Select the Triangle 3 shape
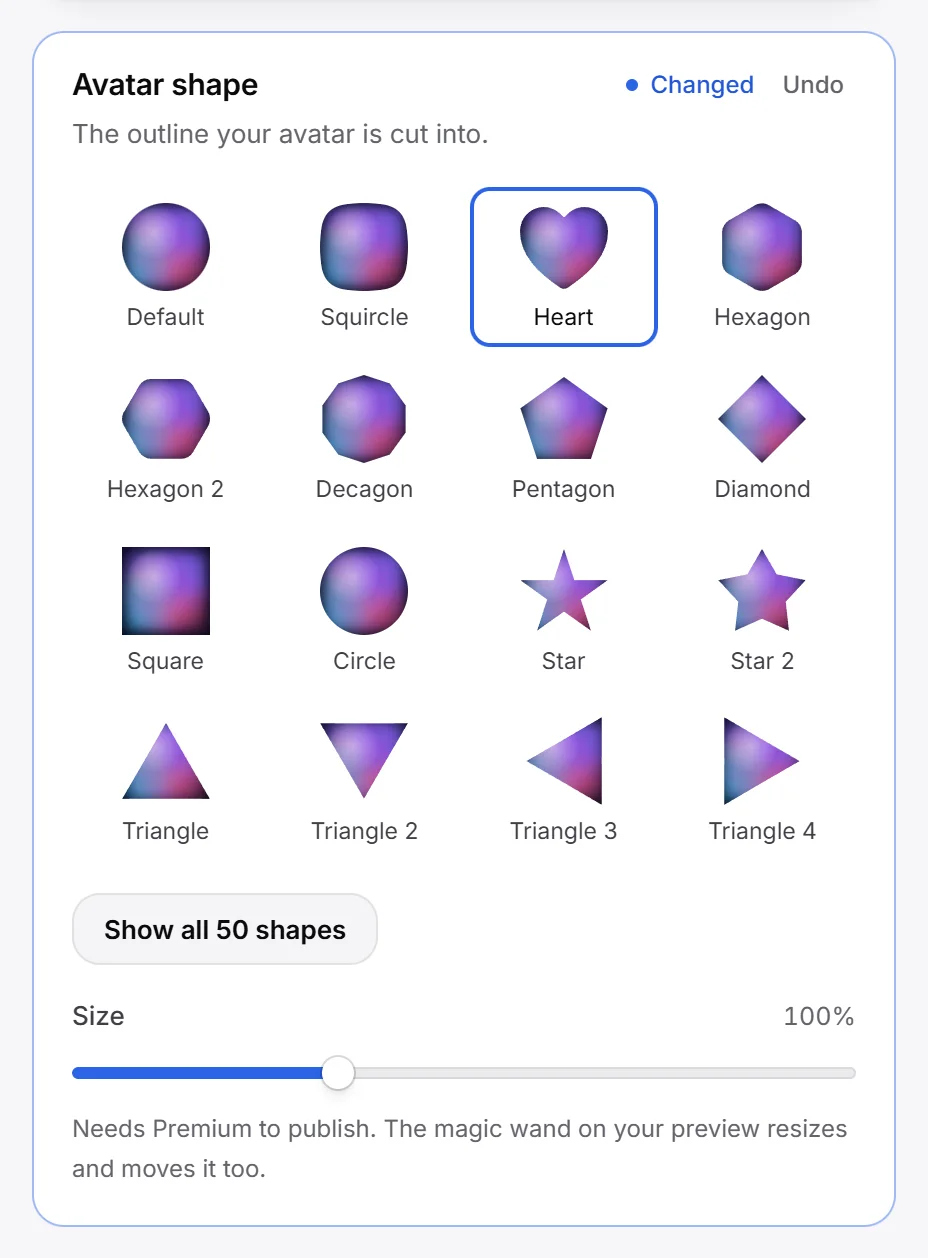 tap(564, 781)
